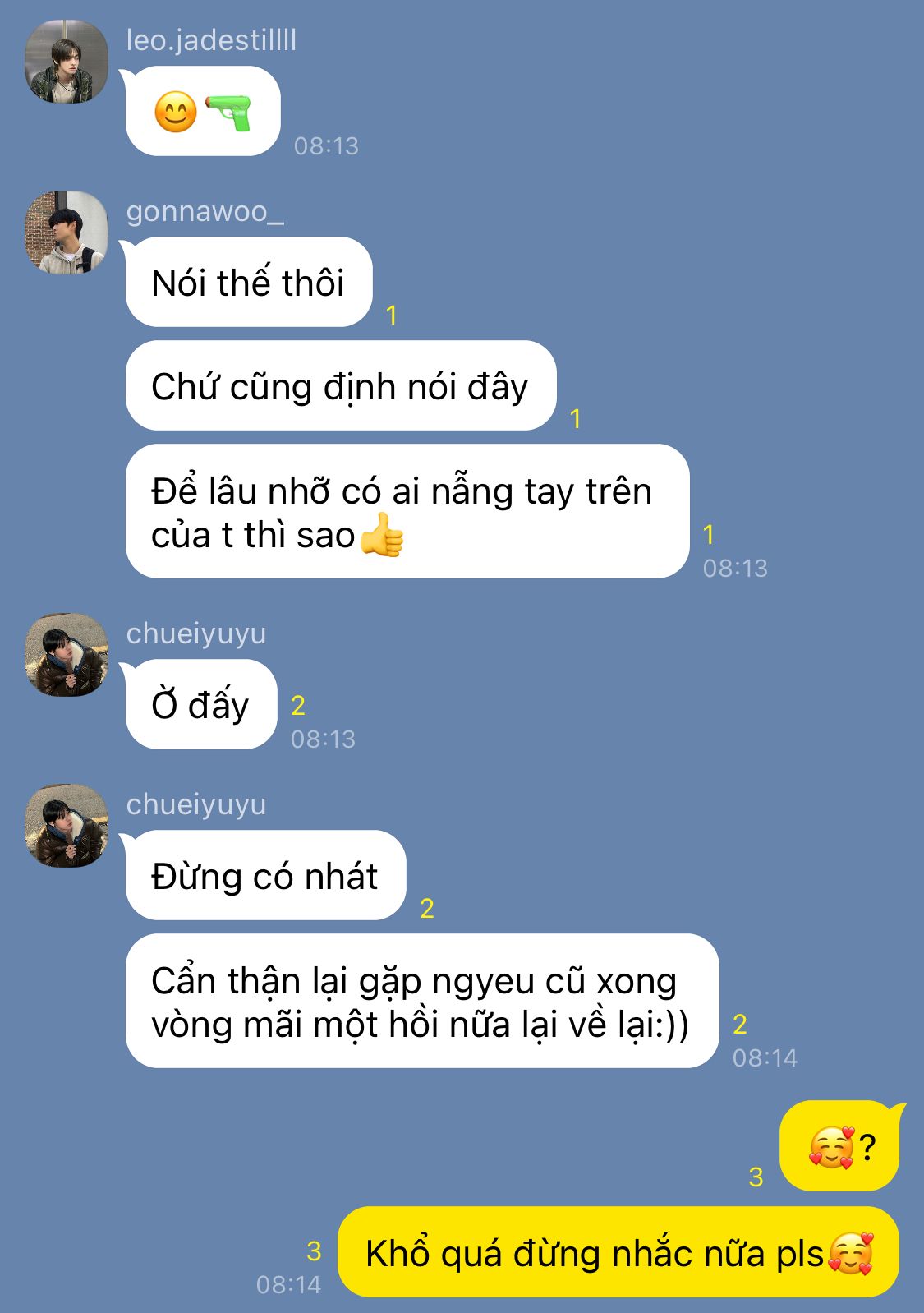The width and height of the screenshot is (924, 1313).
Task: View gonnawoo_'s profile avatar
Action: click(x=67, y=233)
